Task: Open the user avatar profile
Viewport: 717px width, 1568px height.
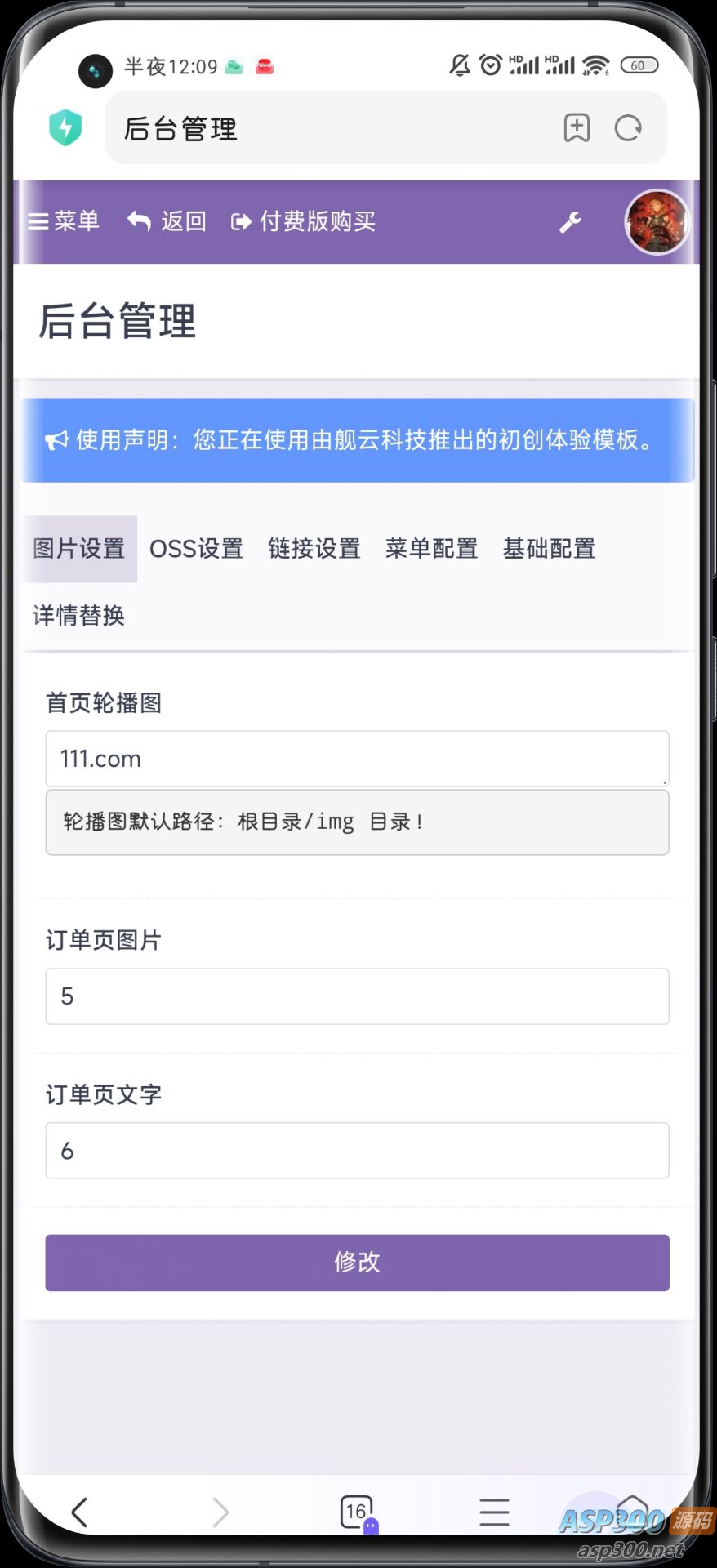Action: coord(657,222)
